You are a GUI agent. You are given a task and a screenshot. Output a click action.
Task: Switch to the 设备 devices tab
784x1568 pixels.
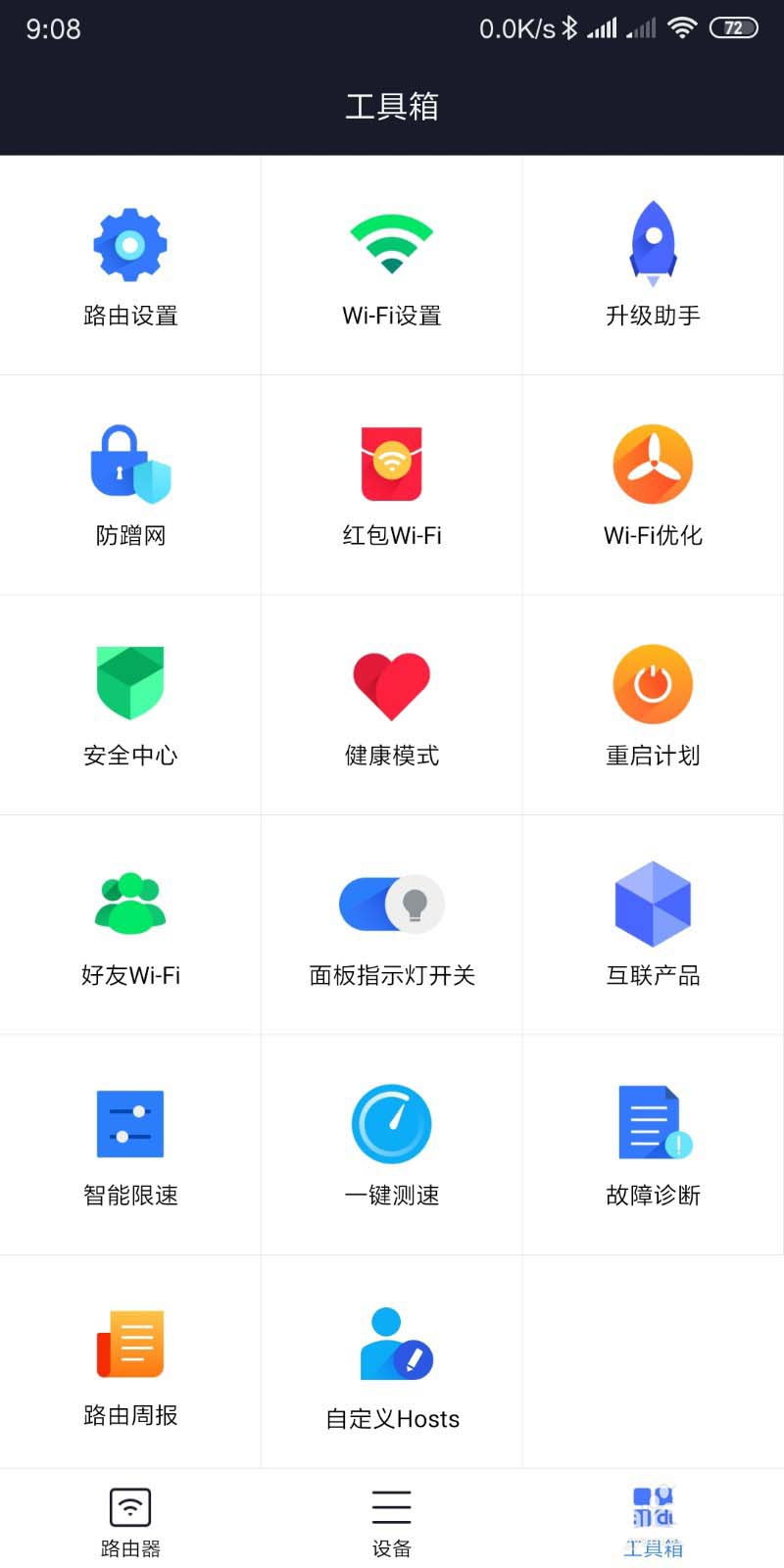coord(391,1520)
